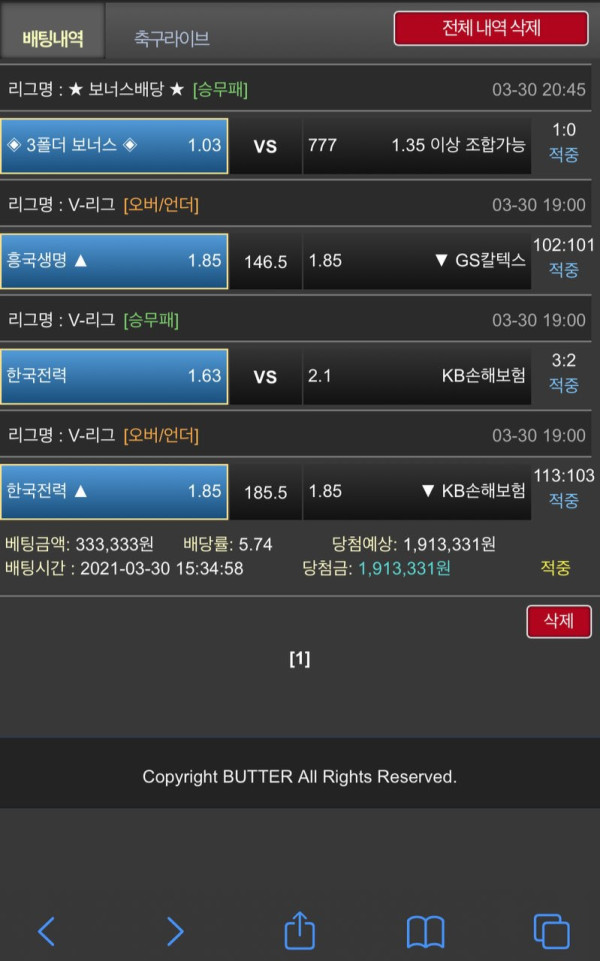Go back in the browser

pyautogui.click(x=46, y=931)
